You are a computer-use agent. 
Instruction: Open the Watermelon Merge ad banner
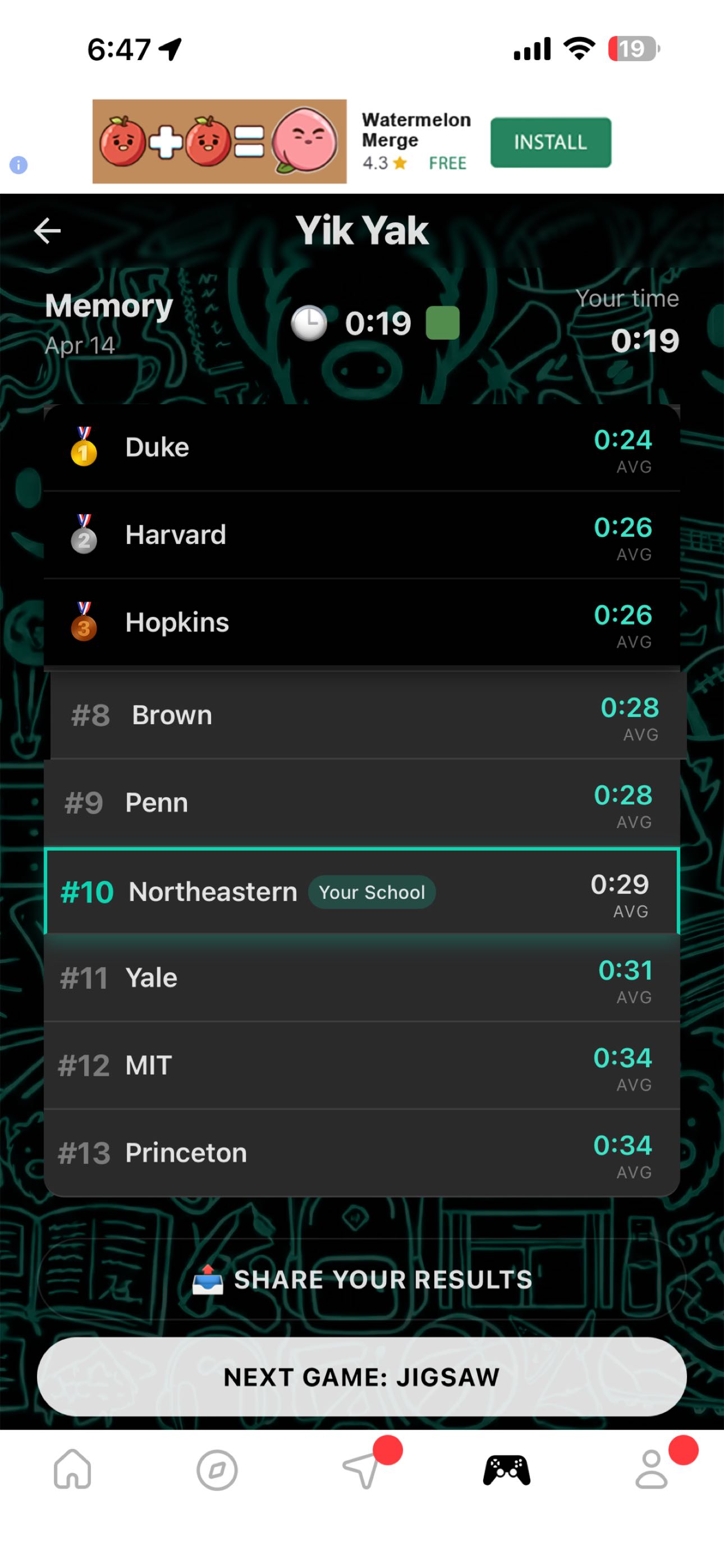[219, 142]
